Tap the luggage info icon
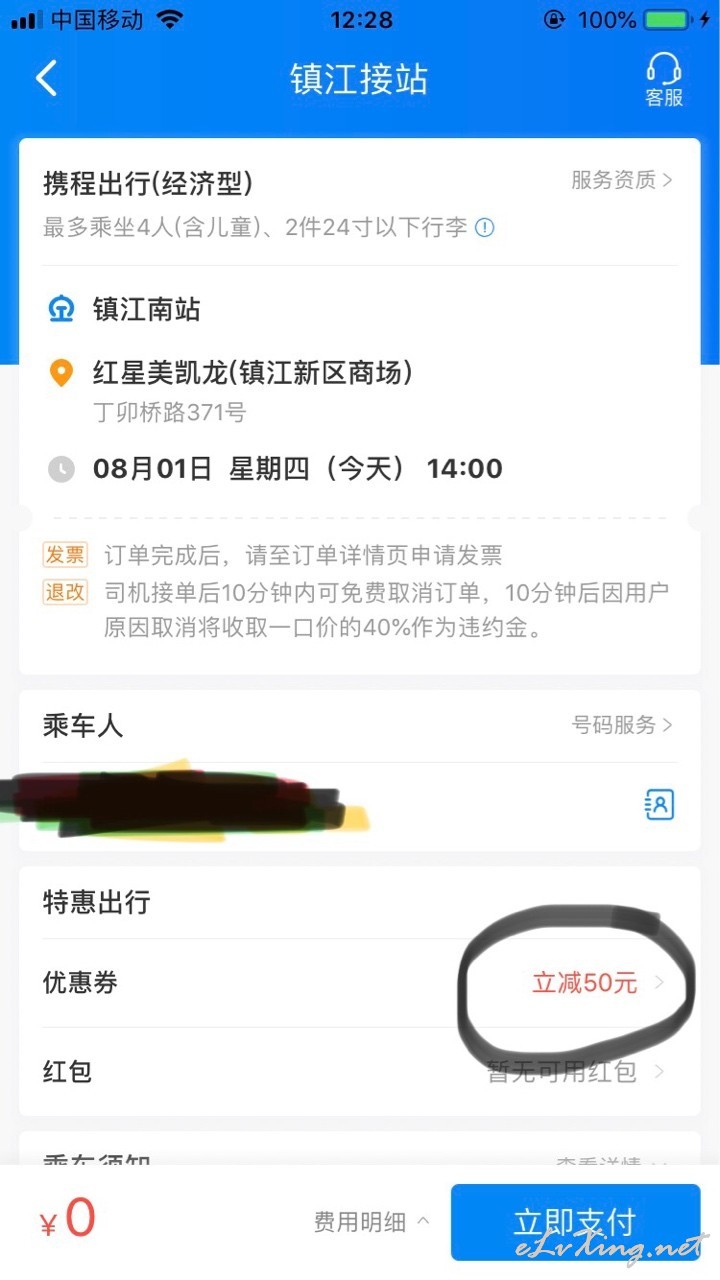Image resolution: width=720 pixels, height=1280 pixels. click(484, 228)
